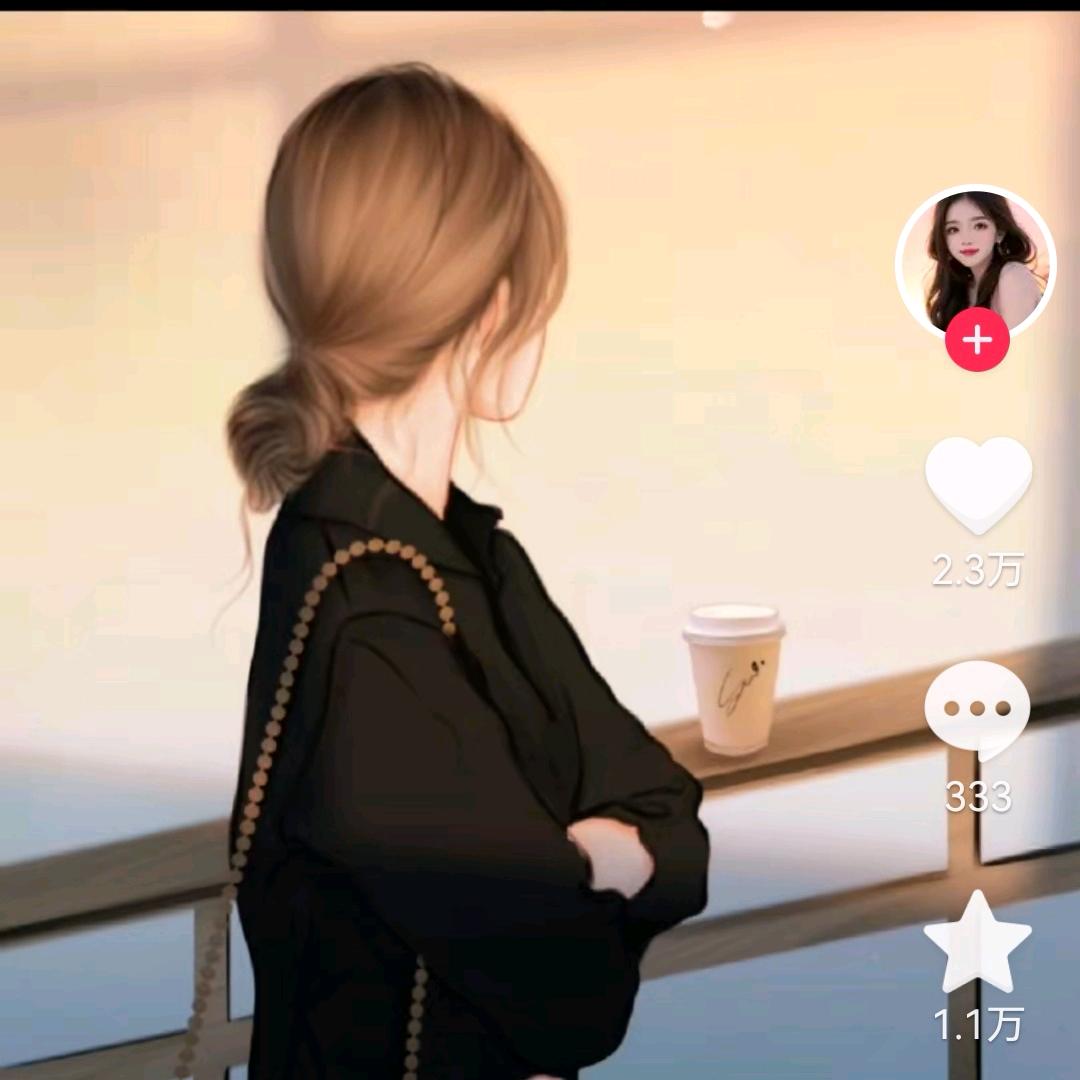Like this video with the heart
Screen dimensions: 1080x1080
(977, 486)
